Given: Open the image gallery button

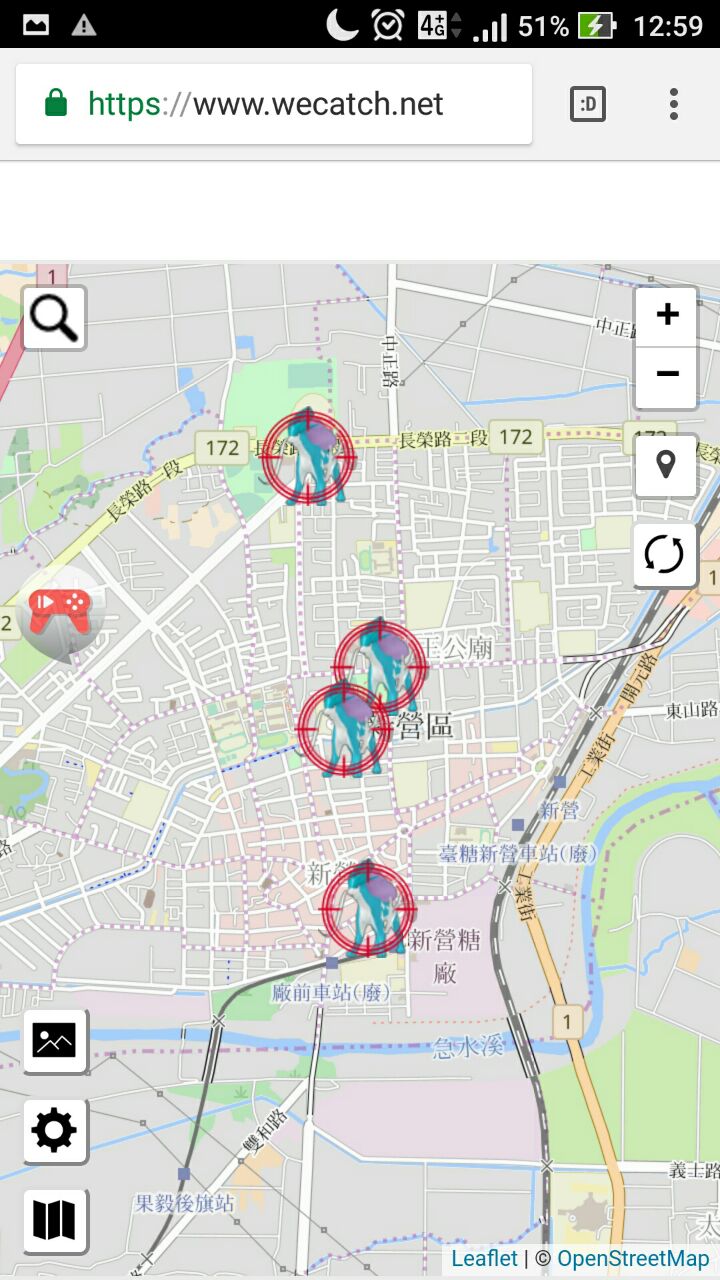Looking at the screenshot, I should coord(54,1040).
